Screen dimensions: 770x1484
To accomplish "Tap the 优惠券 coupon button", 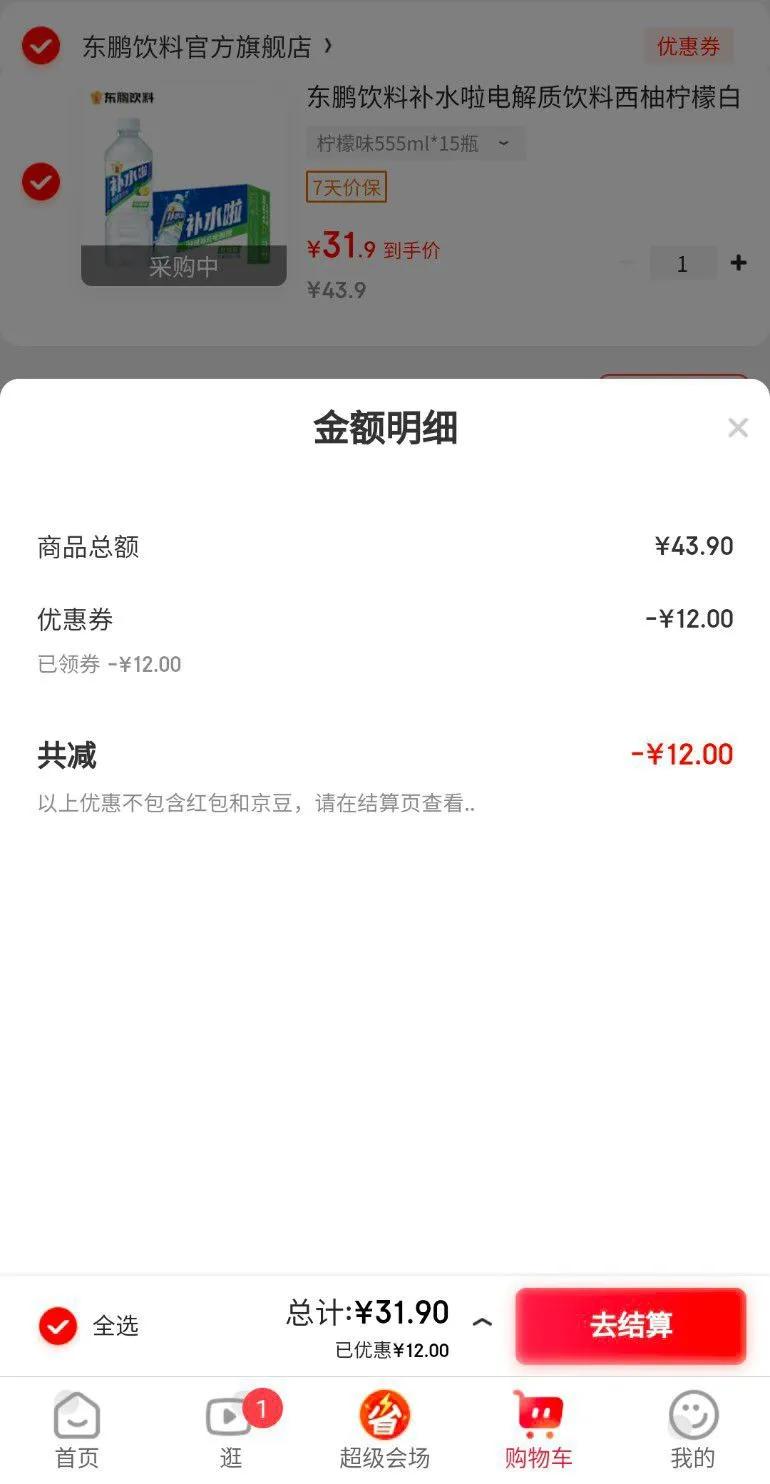I will (688, 46).
